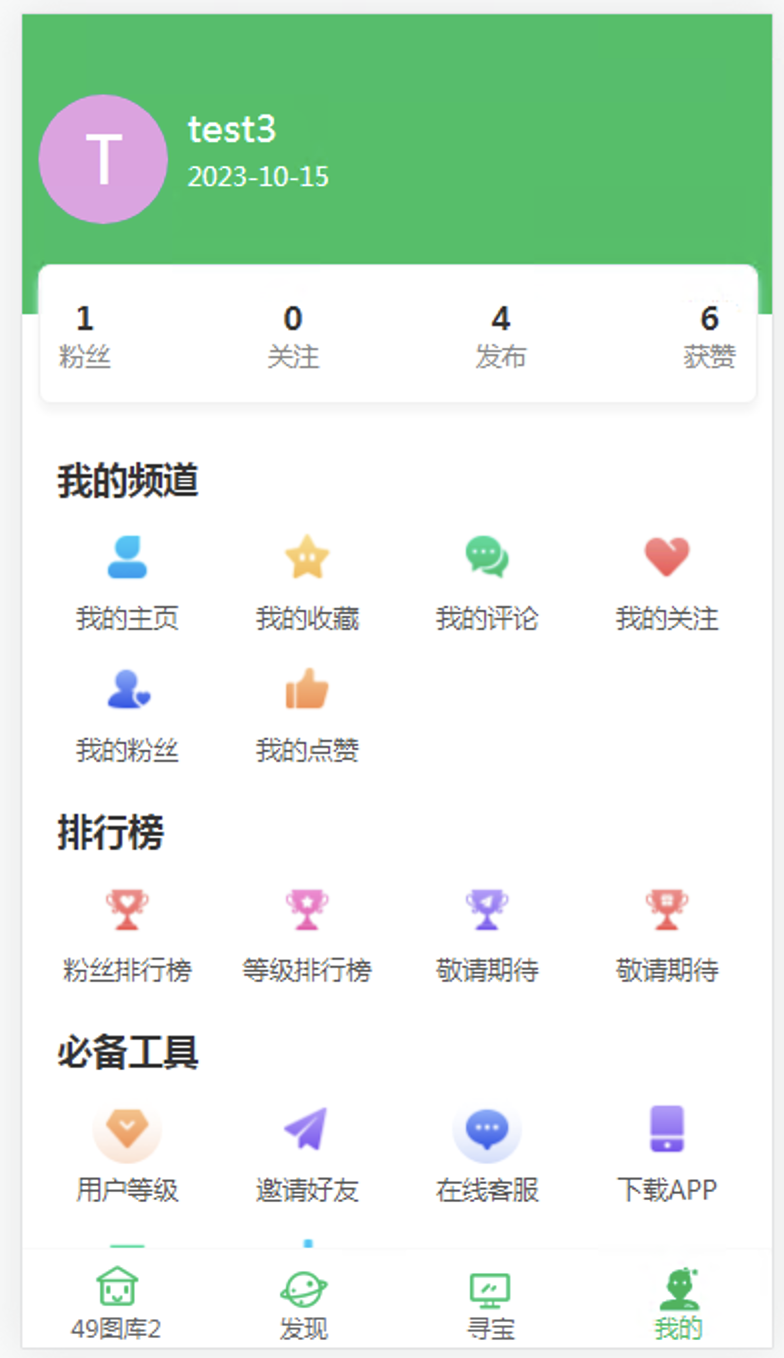Image resolution: width=784 pixels, height=1358 pixels.
Task: View 粉丝 count of 1
Action: pos(85,337)
